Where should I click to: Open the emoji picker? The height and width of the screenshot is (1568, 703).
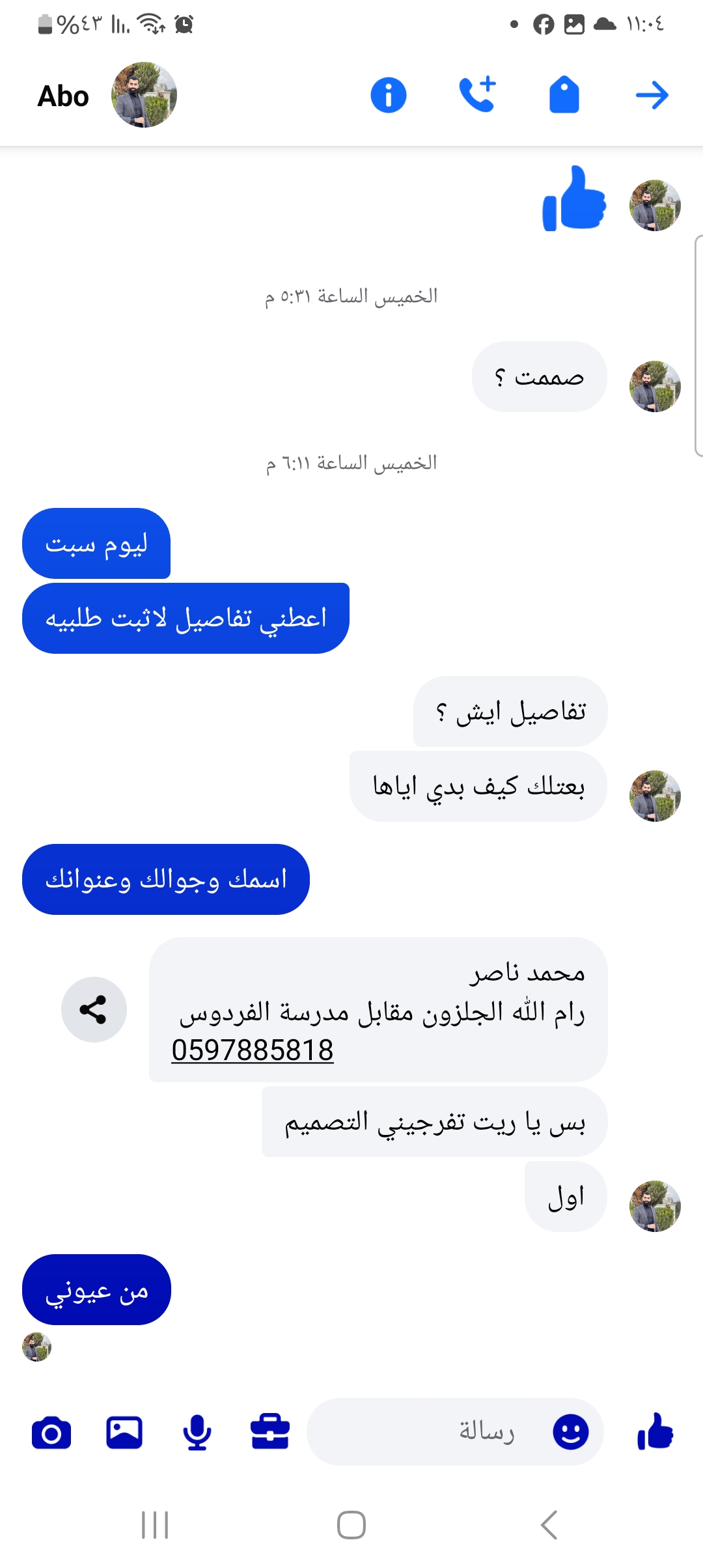tap(571, 1432)
